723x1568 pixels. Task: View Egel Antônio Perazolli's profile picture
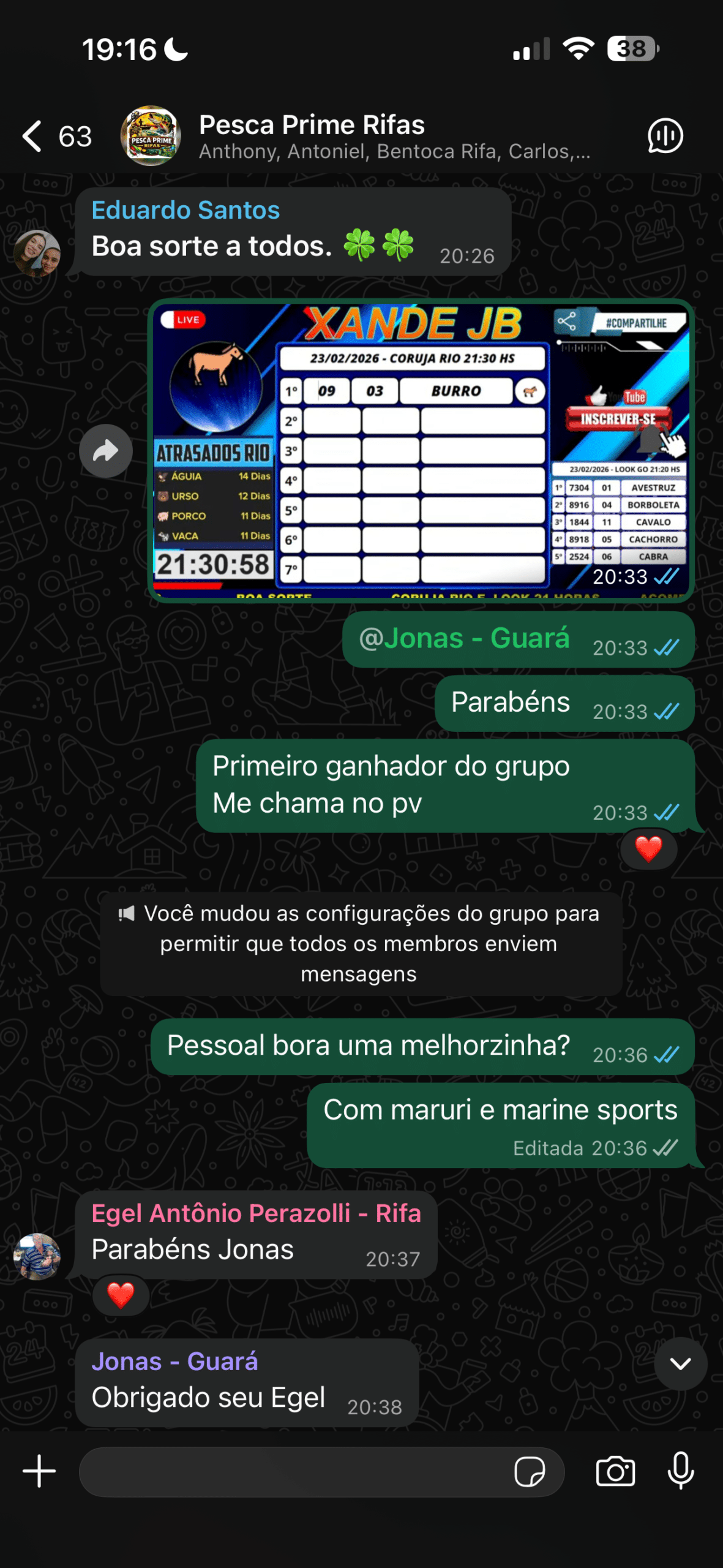pos(37,1256)
